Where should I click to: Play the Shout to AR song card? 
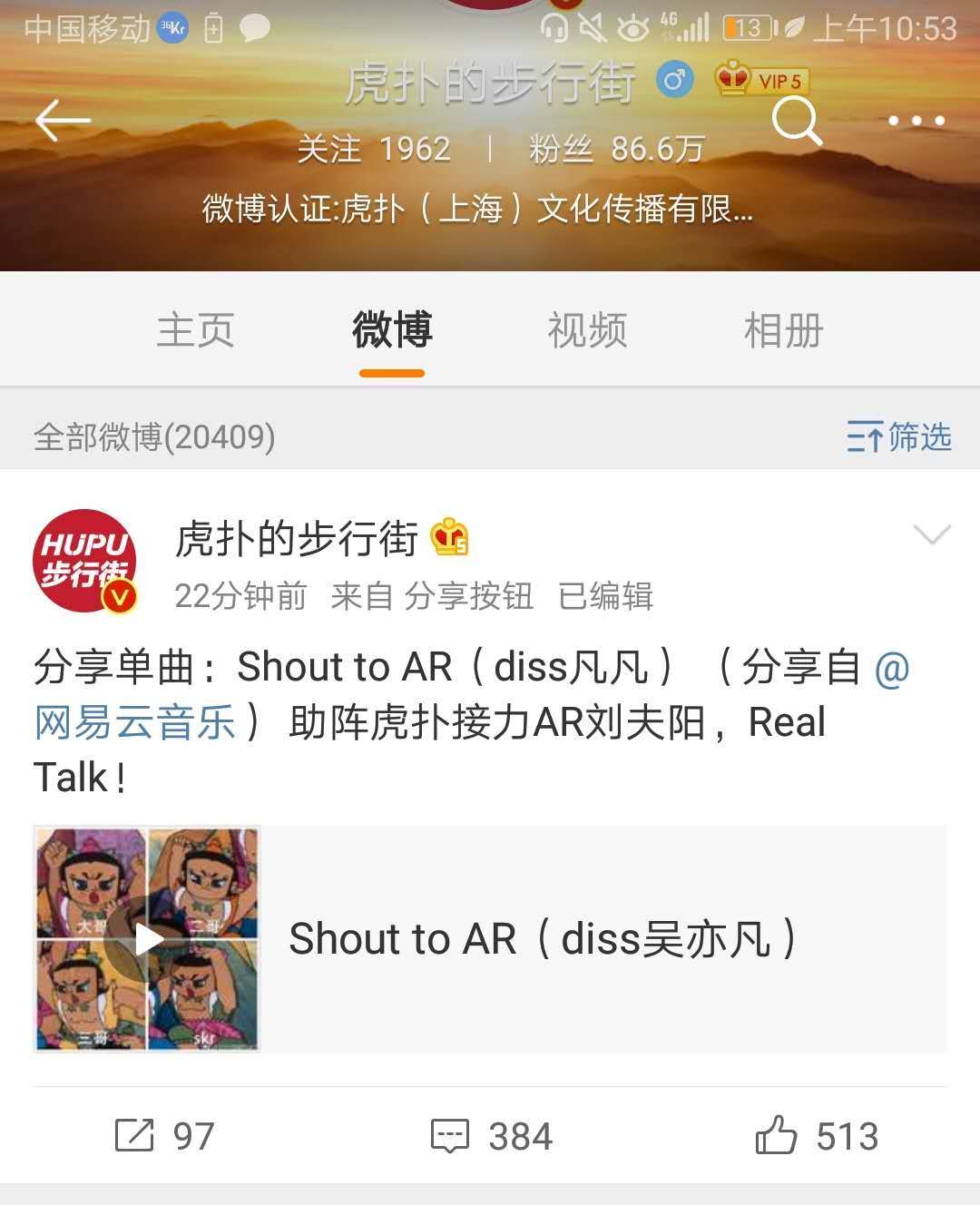tap(149, 939)
